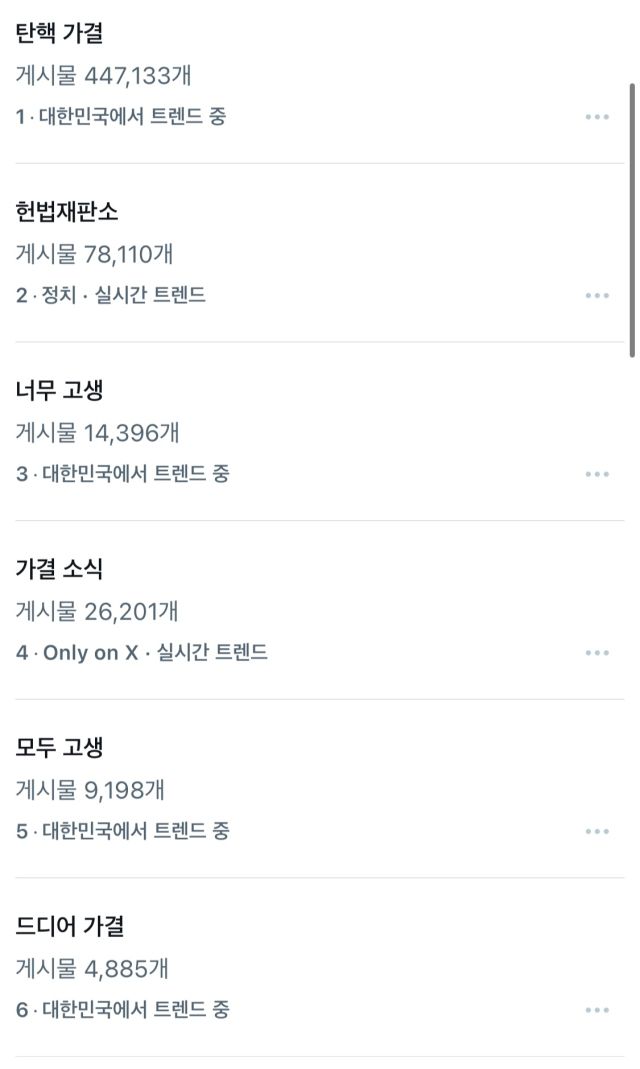Open the 너무 고생 trend

point(60,390)
